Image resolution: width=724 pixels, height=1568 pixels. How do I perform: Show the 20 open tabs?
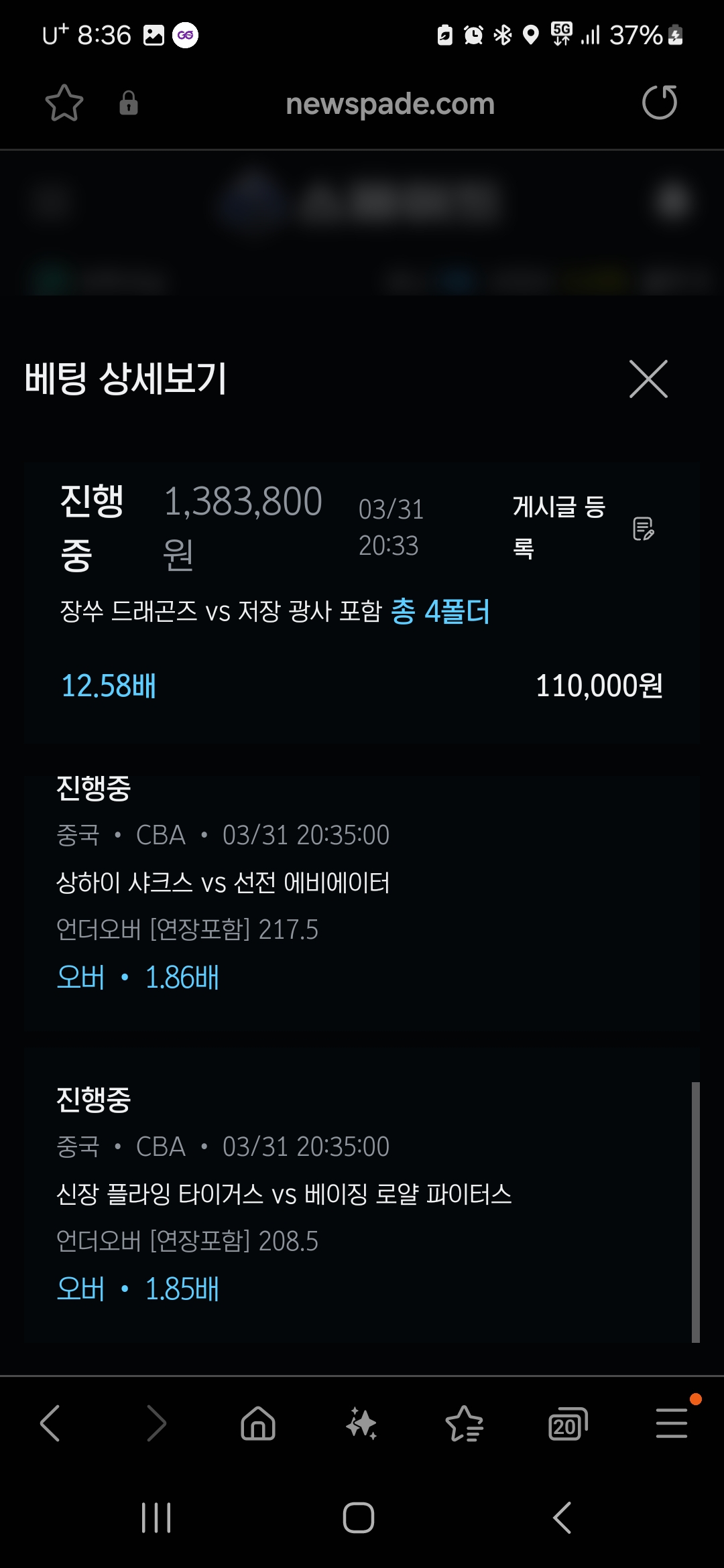568,1424
